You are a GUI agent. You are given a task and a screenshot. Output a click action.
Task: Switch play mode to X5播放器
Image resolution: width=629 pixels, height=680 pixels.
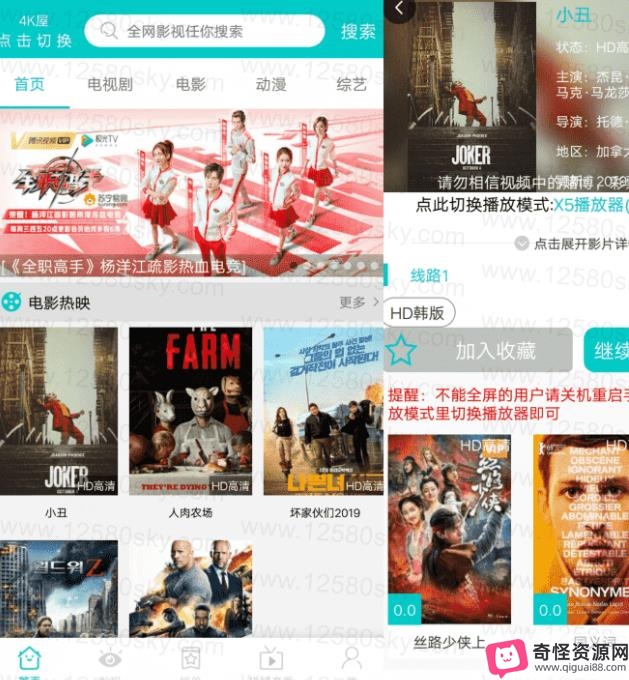(x=590, y=205)
